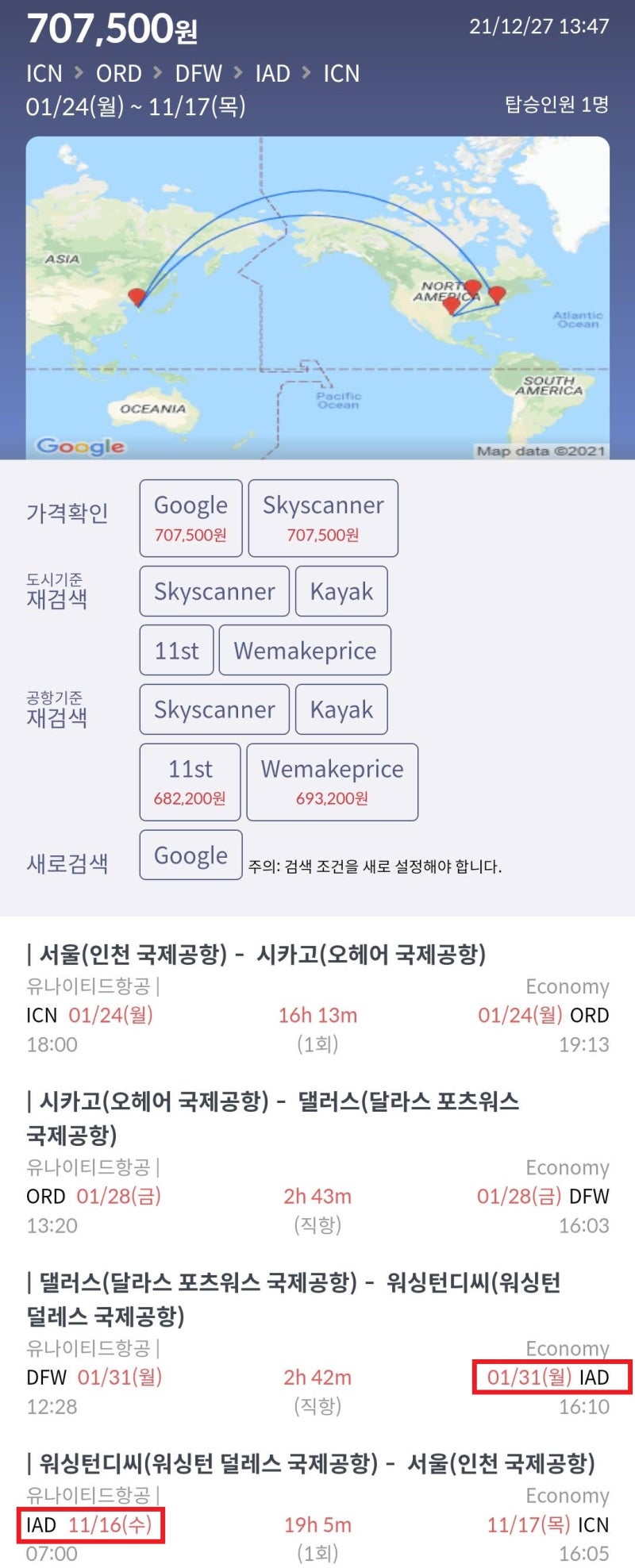
Task: Click the highlighted 01/31(월) IAD arrival date
Action: click(x=546, y=1377)
